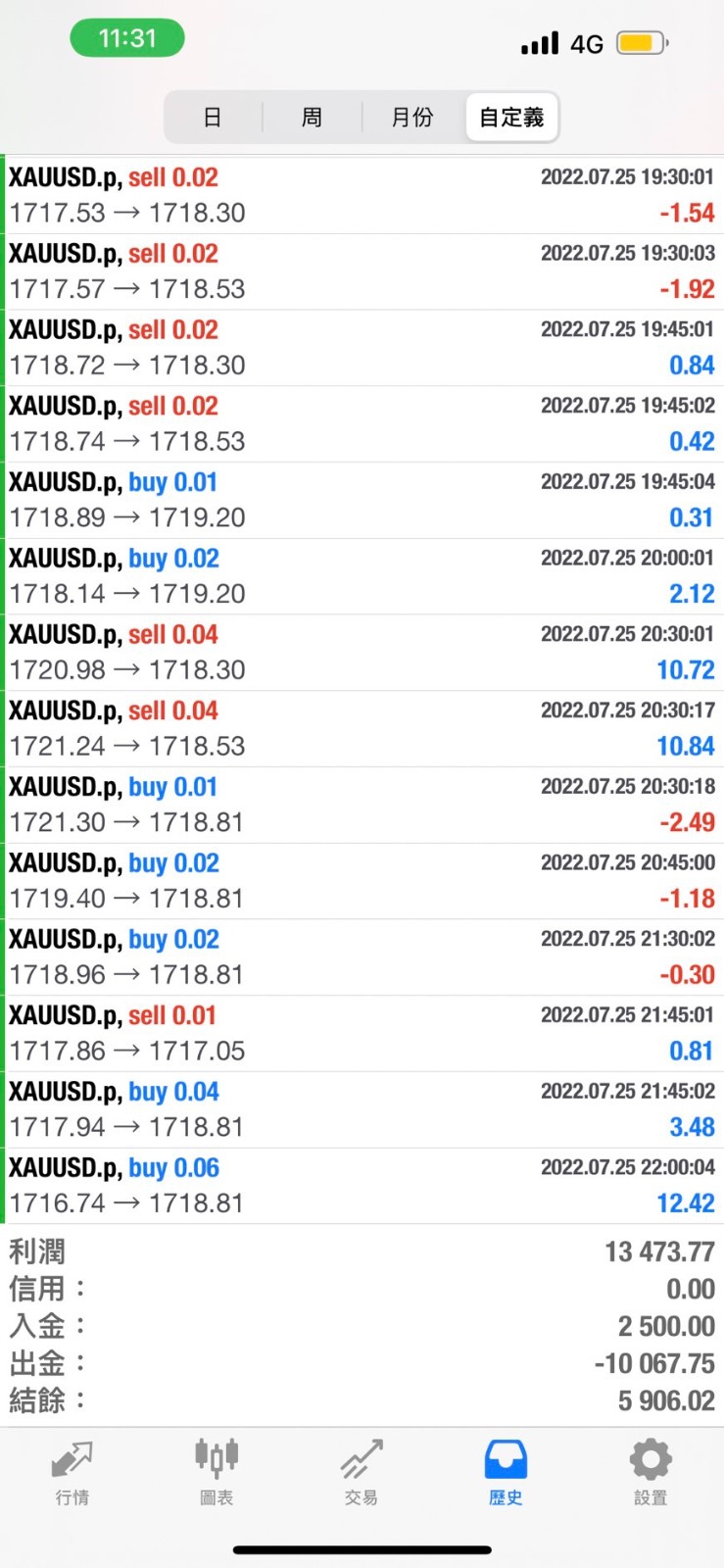
Task: Expand the buy 0.04 trade at 21:45:02
Action: (x=362, y=1109)
